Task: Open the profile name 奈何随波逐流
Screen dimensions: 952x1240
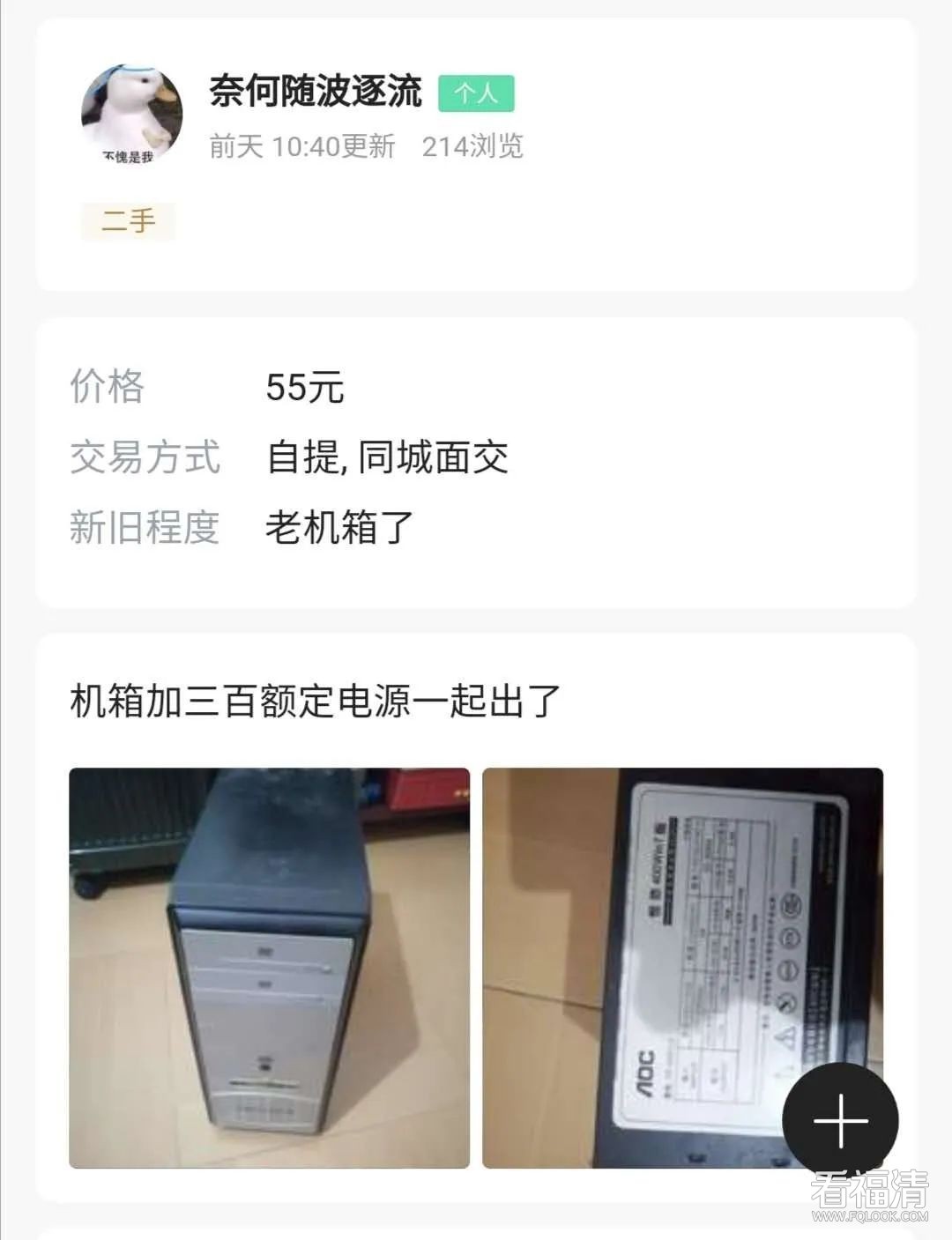Action: coord(316,91)
